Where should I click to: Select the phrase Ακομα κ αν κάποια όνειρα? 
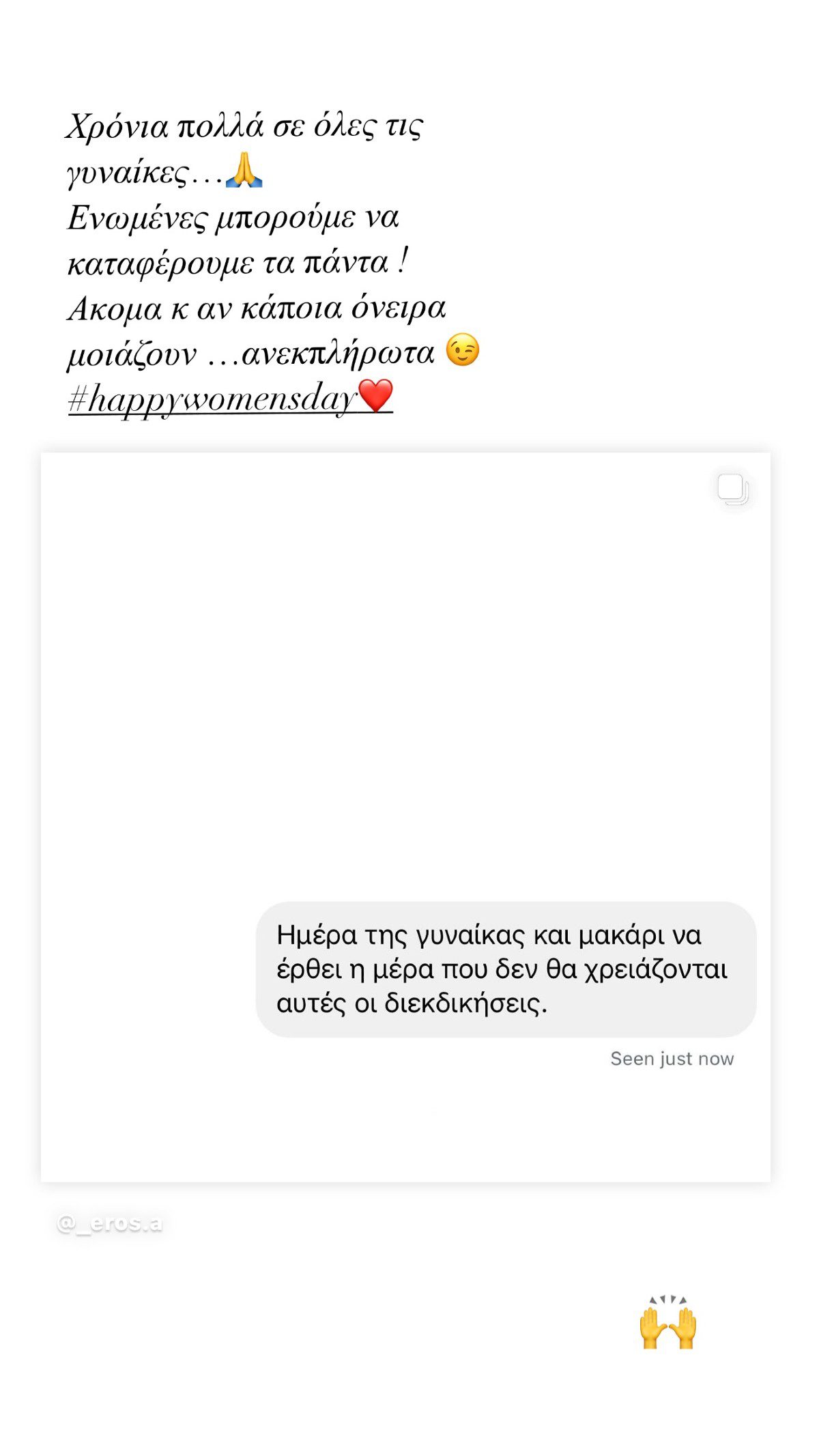point(258,309)
